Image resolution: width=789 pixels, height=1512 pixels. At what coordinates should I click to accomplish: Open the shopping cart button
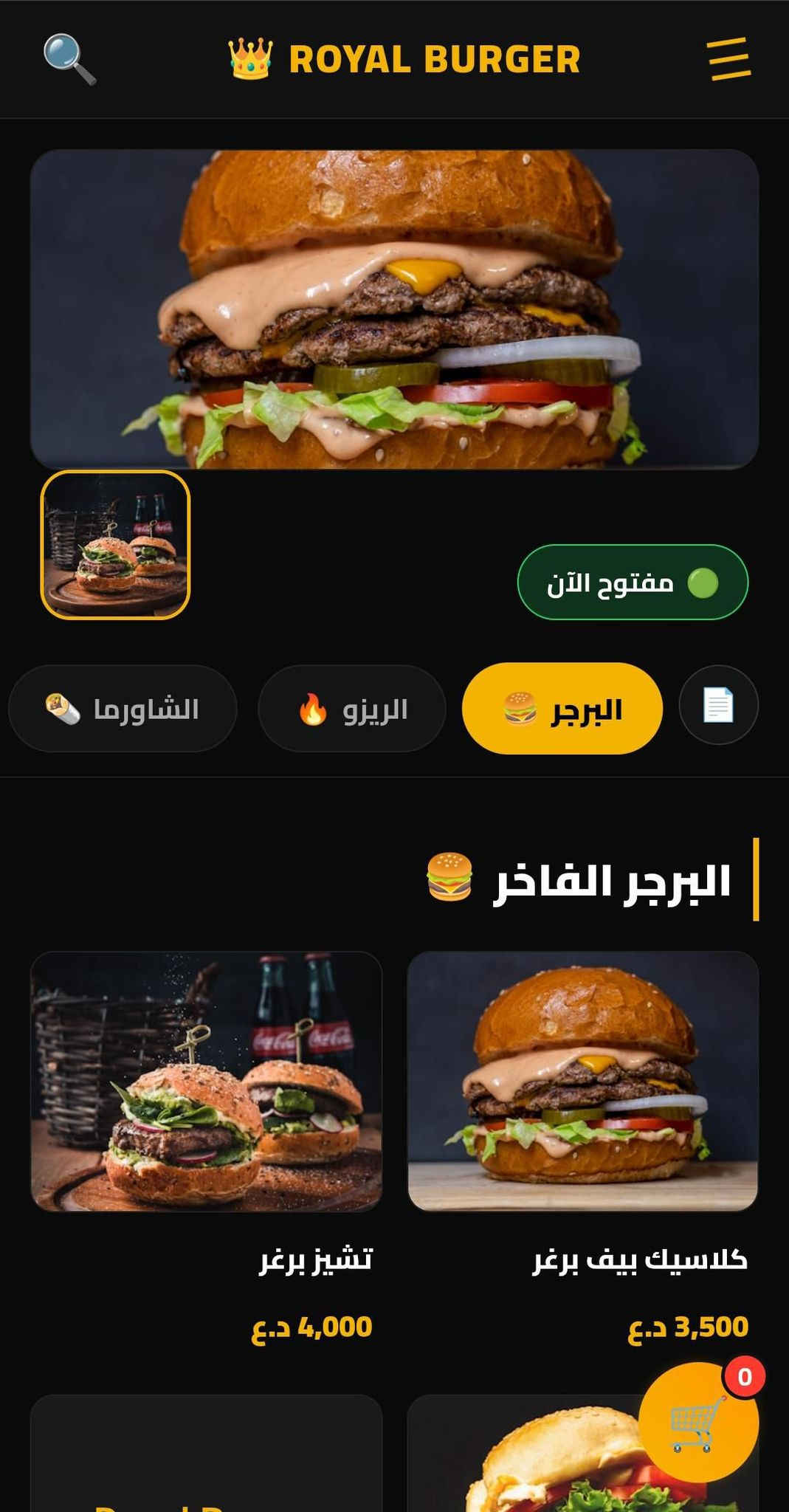[x=698, y=1423]
